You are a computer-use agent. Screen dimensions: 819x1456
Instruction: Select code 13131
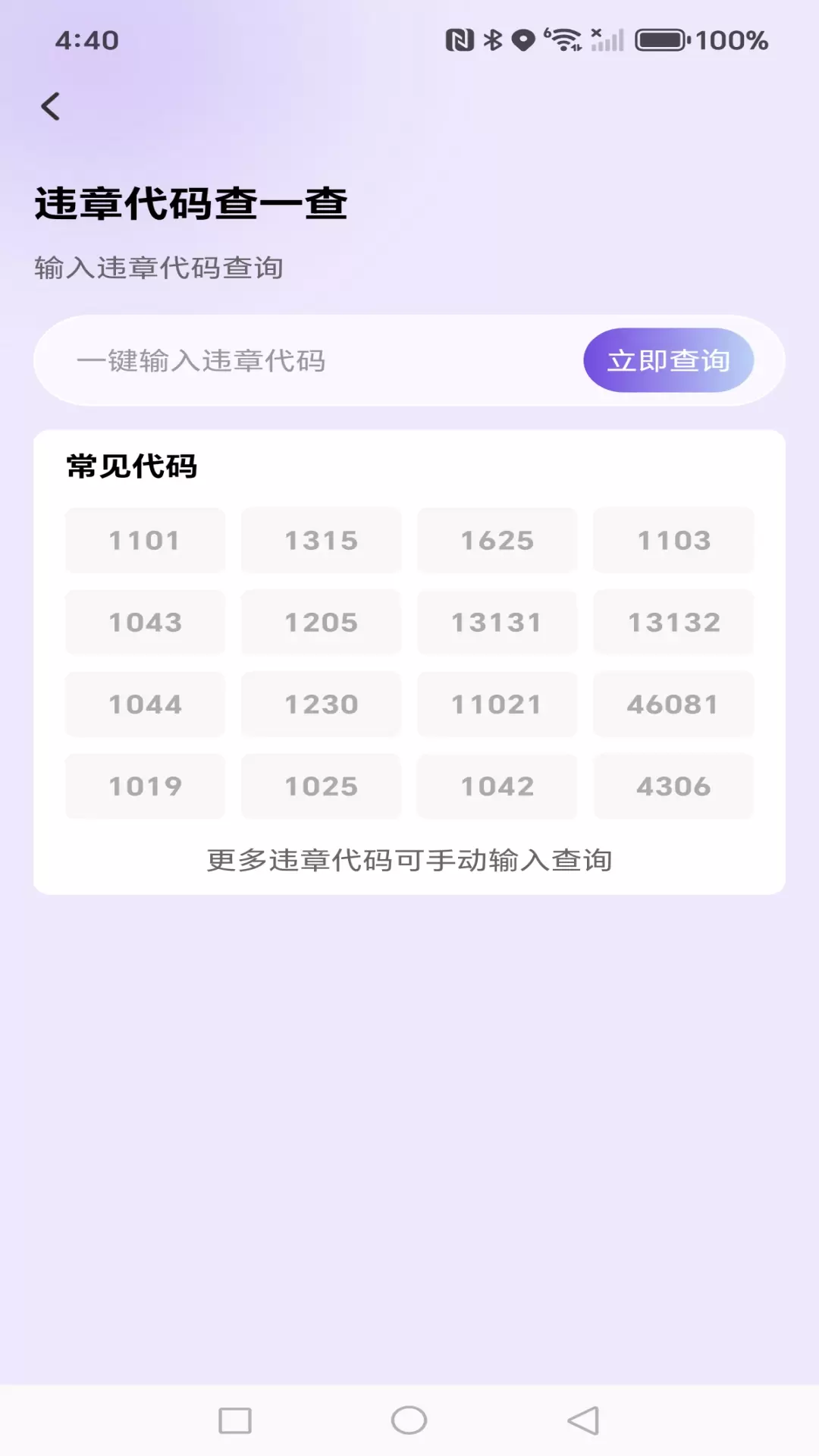click(497, 623)
